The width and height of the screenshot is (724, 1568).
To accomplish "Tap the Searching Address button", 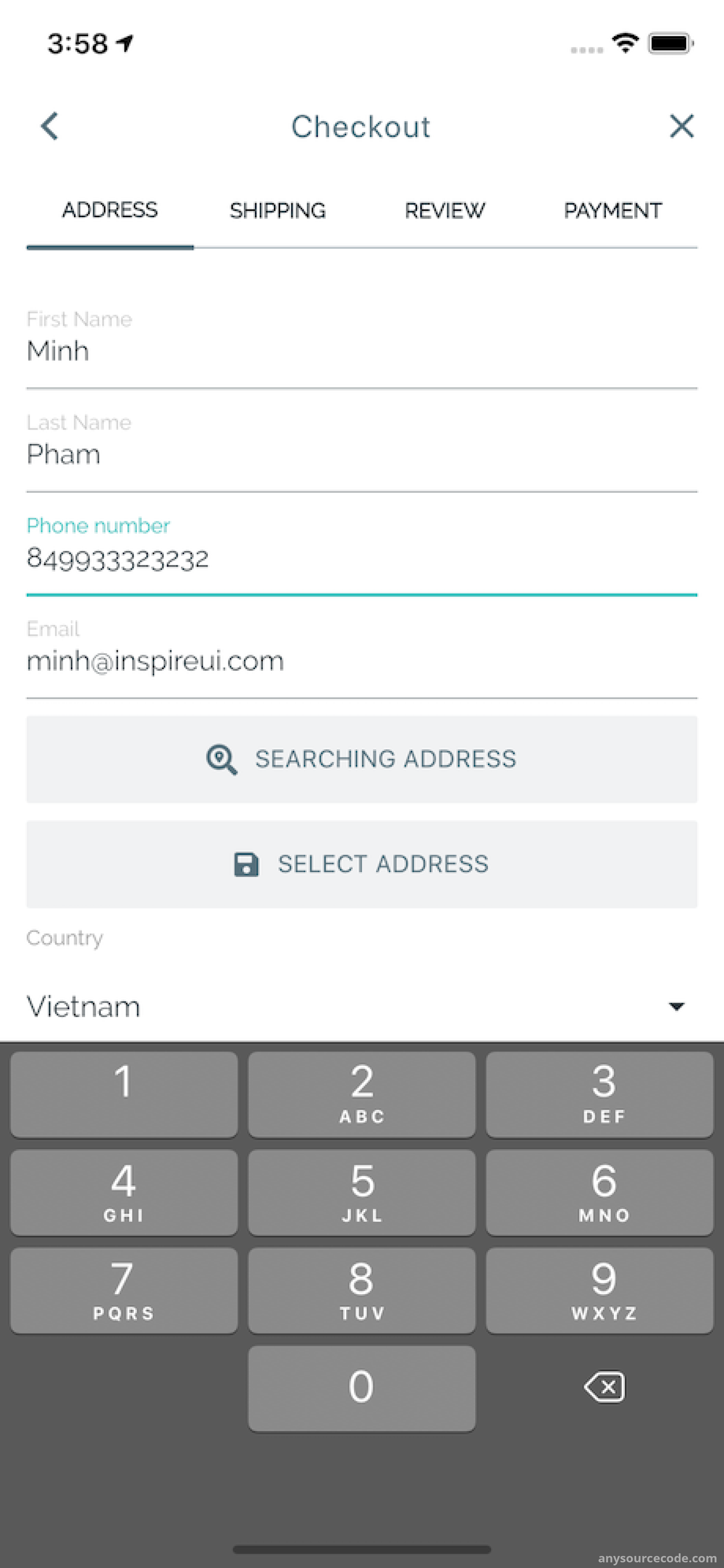I will pyautogui.click(x=362, y=759).
